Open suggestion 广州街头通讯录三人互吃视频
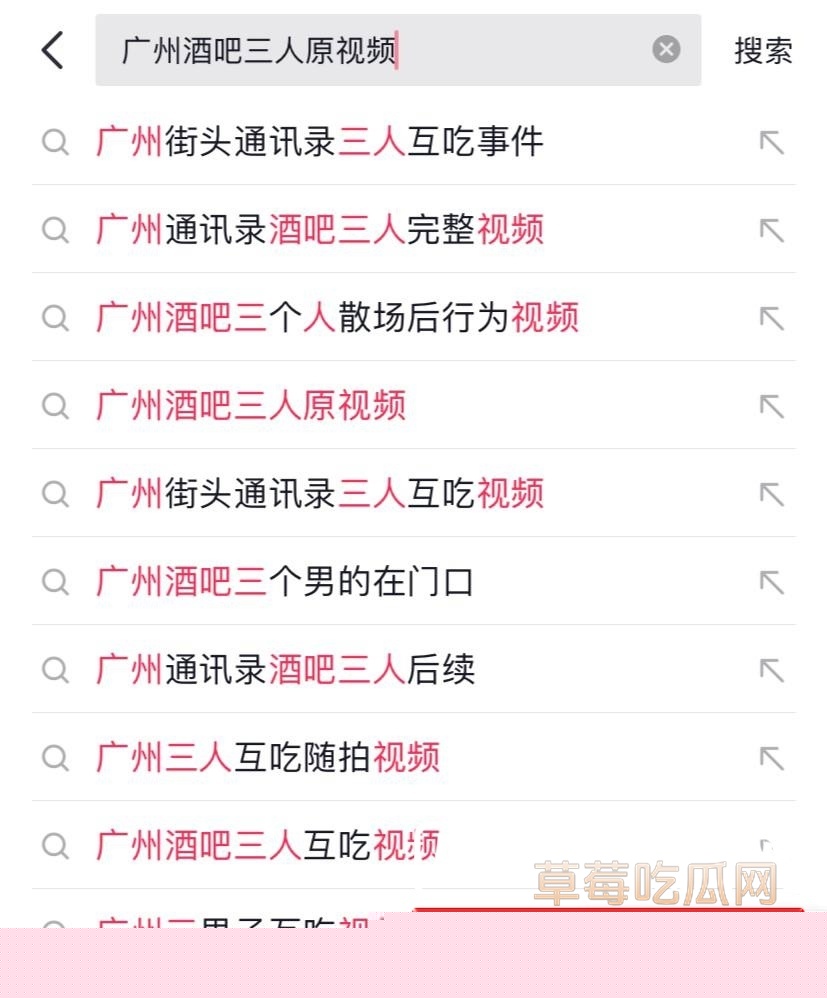This screenshot has height=998, width=827. pos(320,494)
